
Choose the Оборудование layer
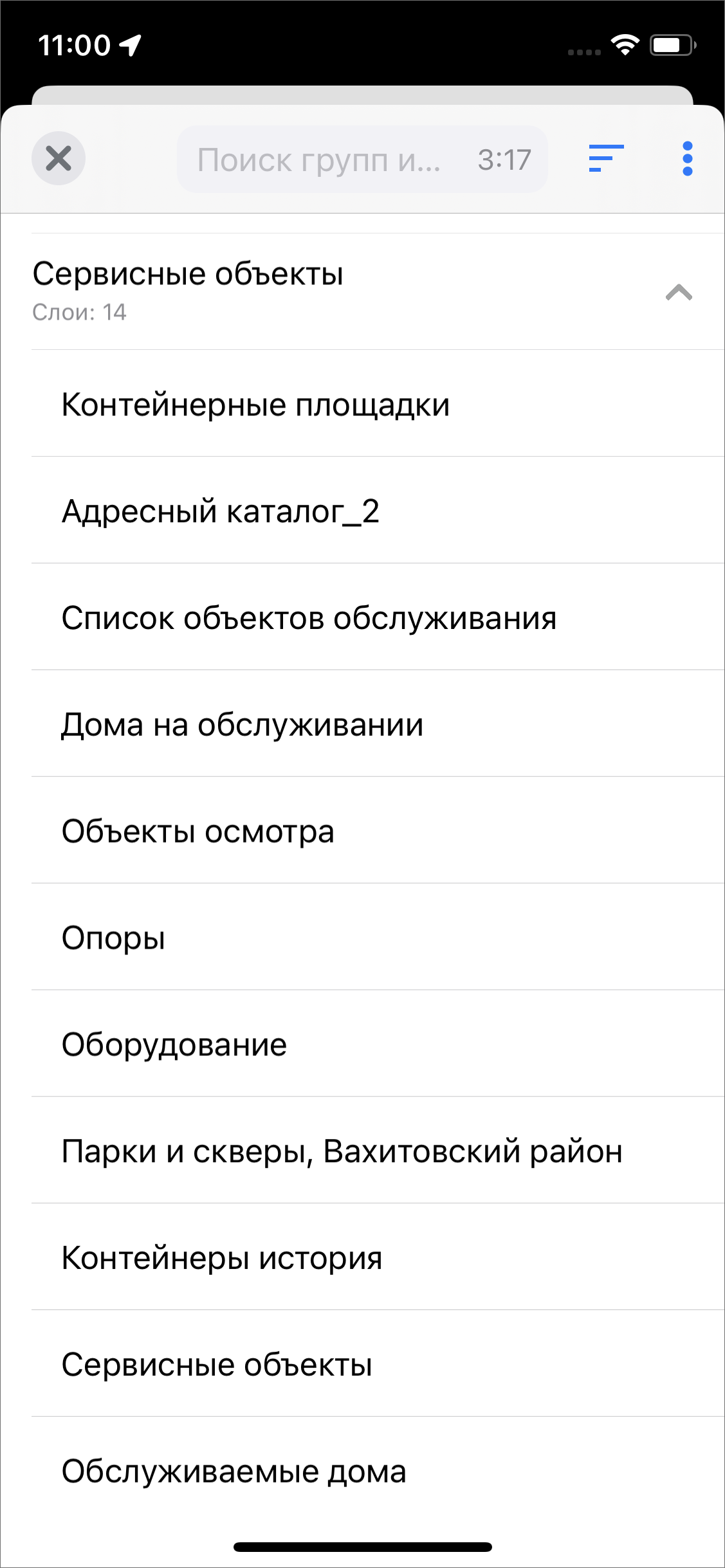tap(174, 1045)
